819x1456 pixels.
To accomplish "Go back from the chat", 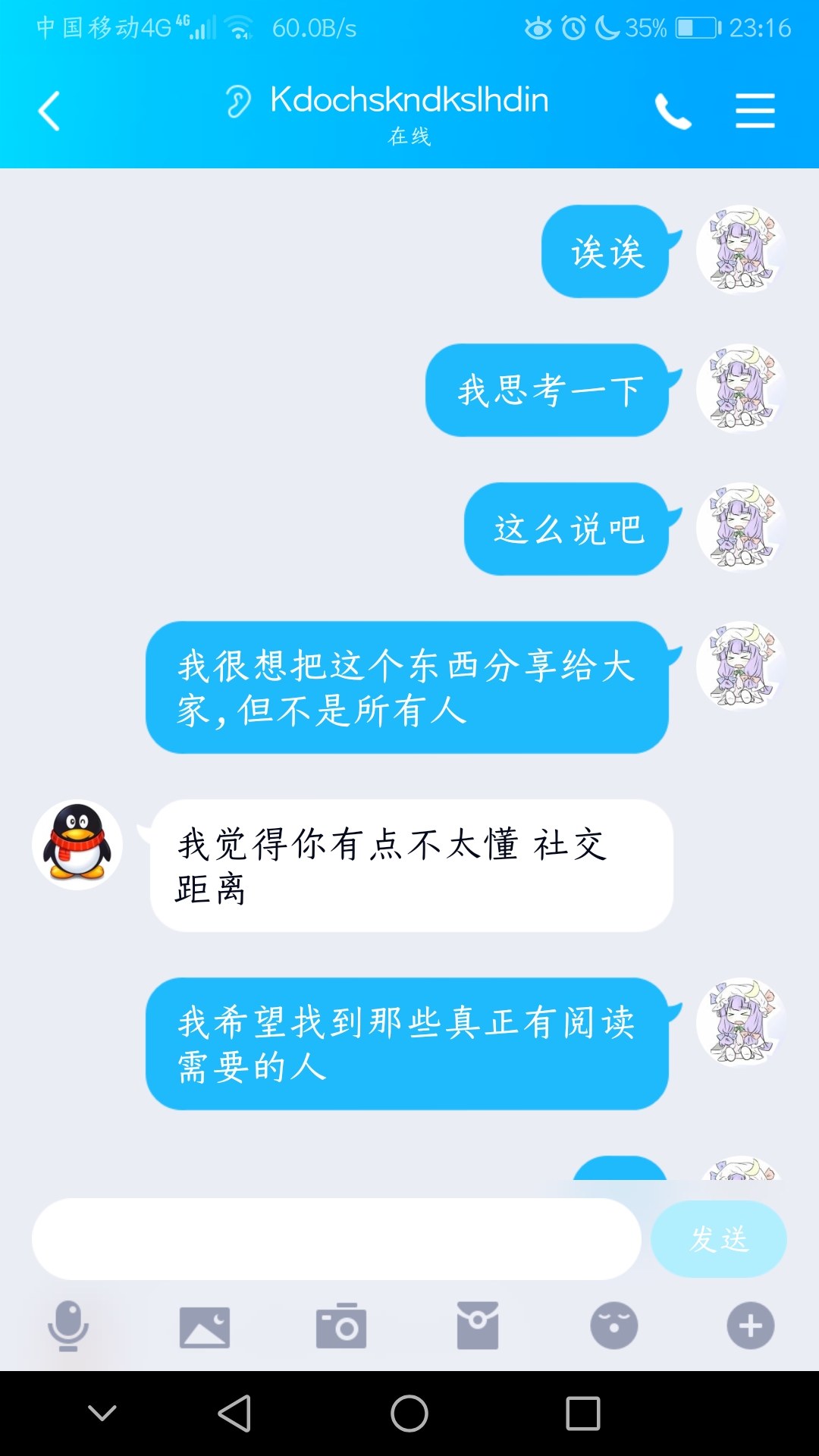I will [x=49, y=111].
